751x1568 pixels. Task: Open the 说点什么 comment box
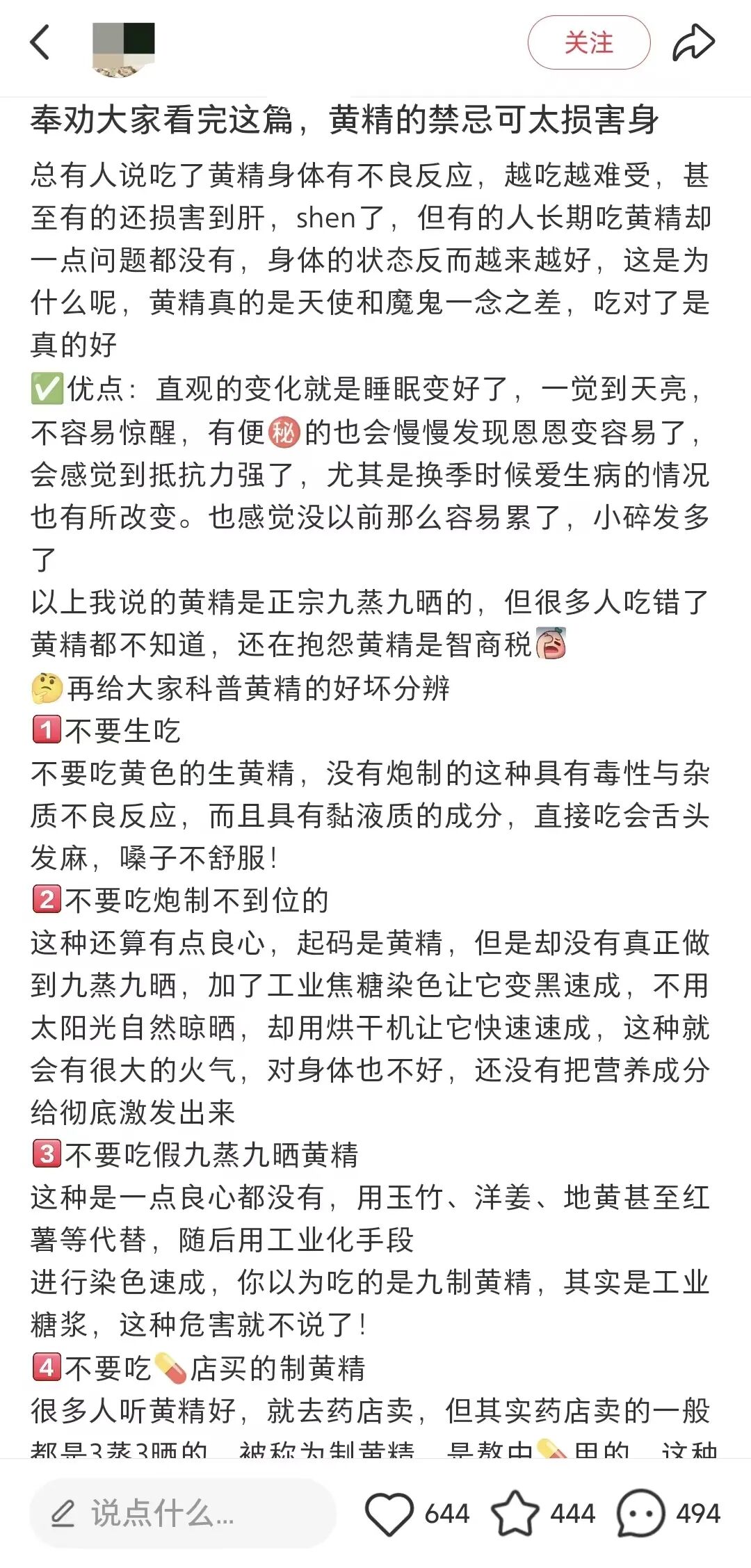tap(182, 1513)
